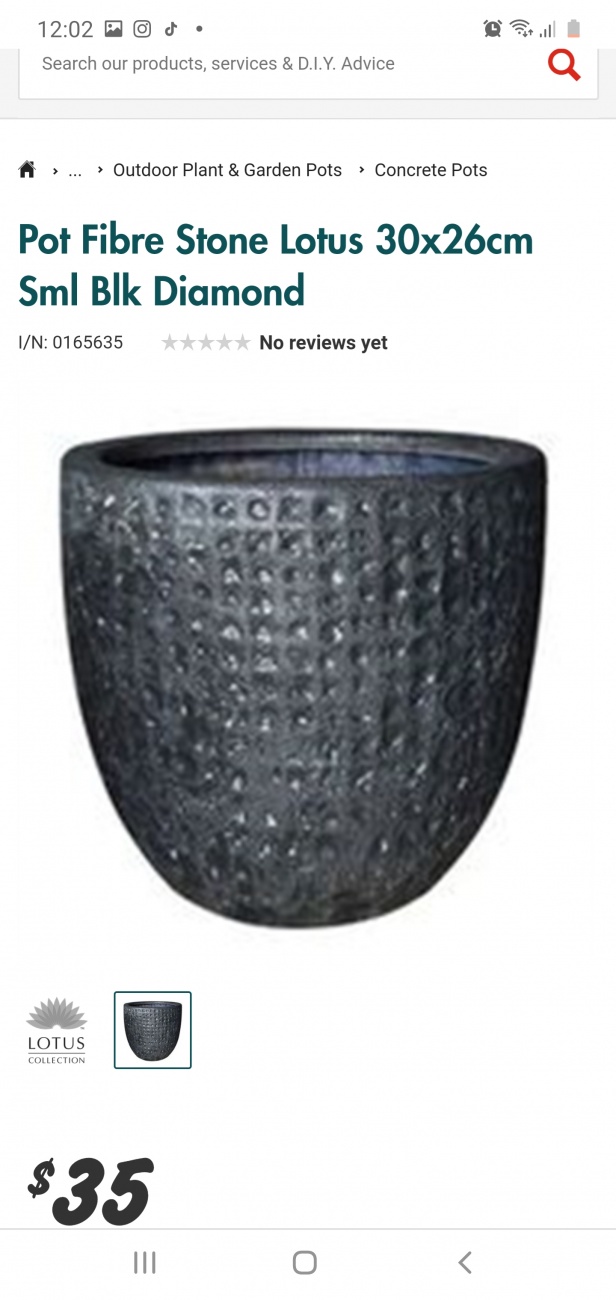Open recent apps from navigation bar

coord(145,1263)
